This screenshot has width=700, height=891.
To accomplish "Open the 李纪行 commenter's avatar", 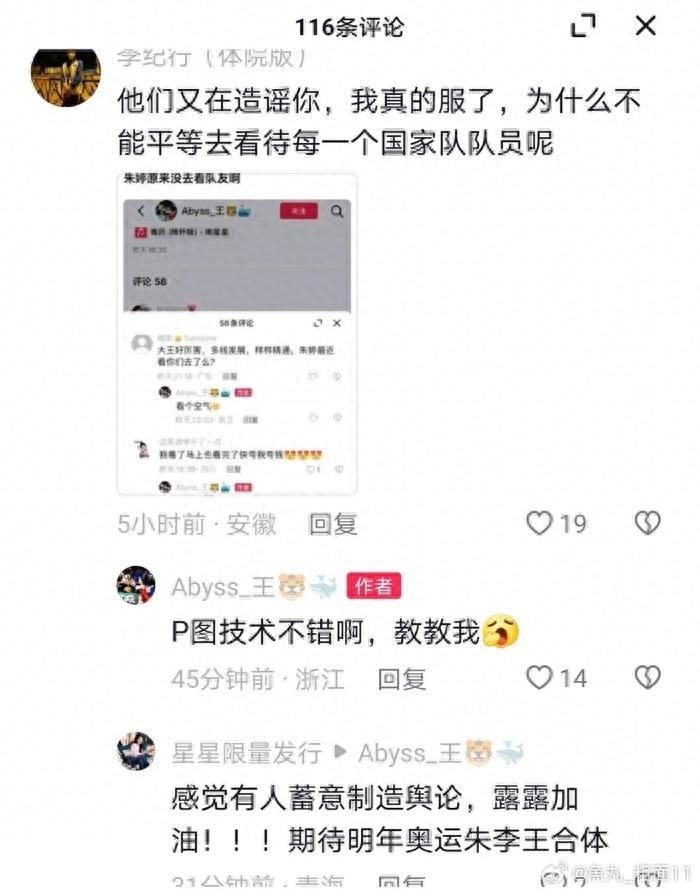I will point(66,74).
